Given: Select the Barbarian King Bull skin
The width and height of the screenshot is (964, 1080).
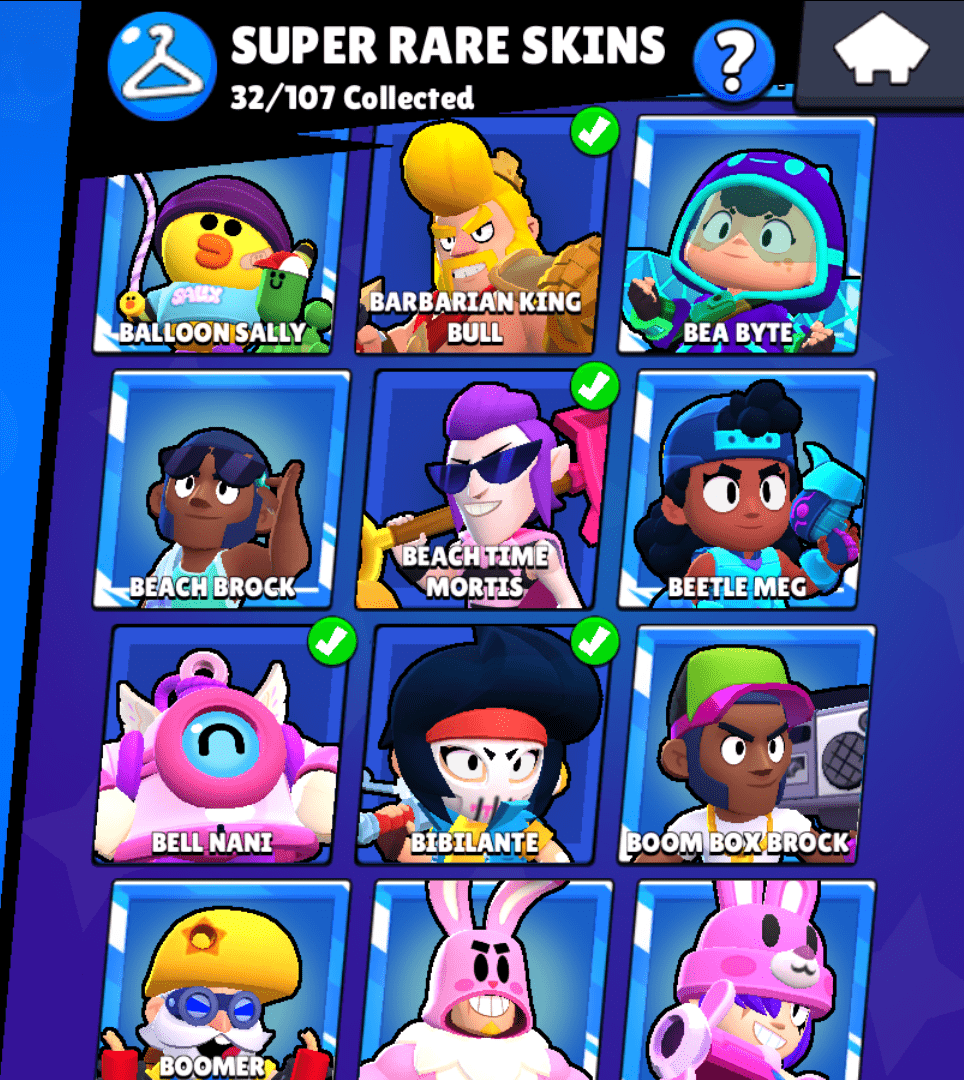Looking at the screenshot, I should pyautogui.click(x=480, y=240).
